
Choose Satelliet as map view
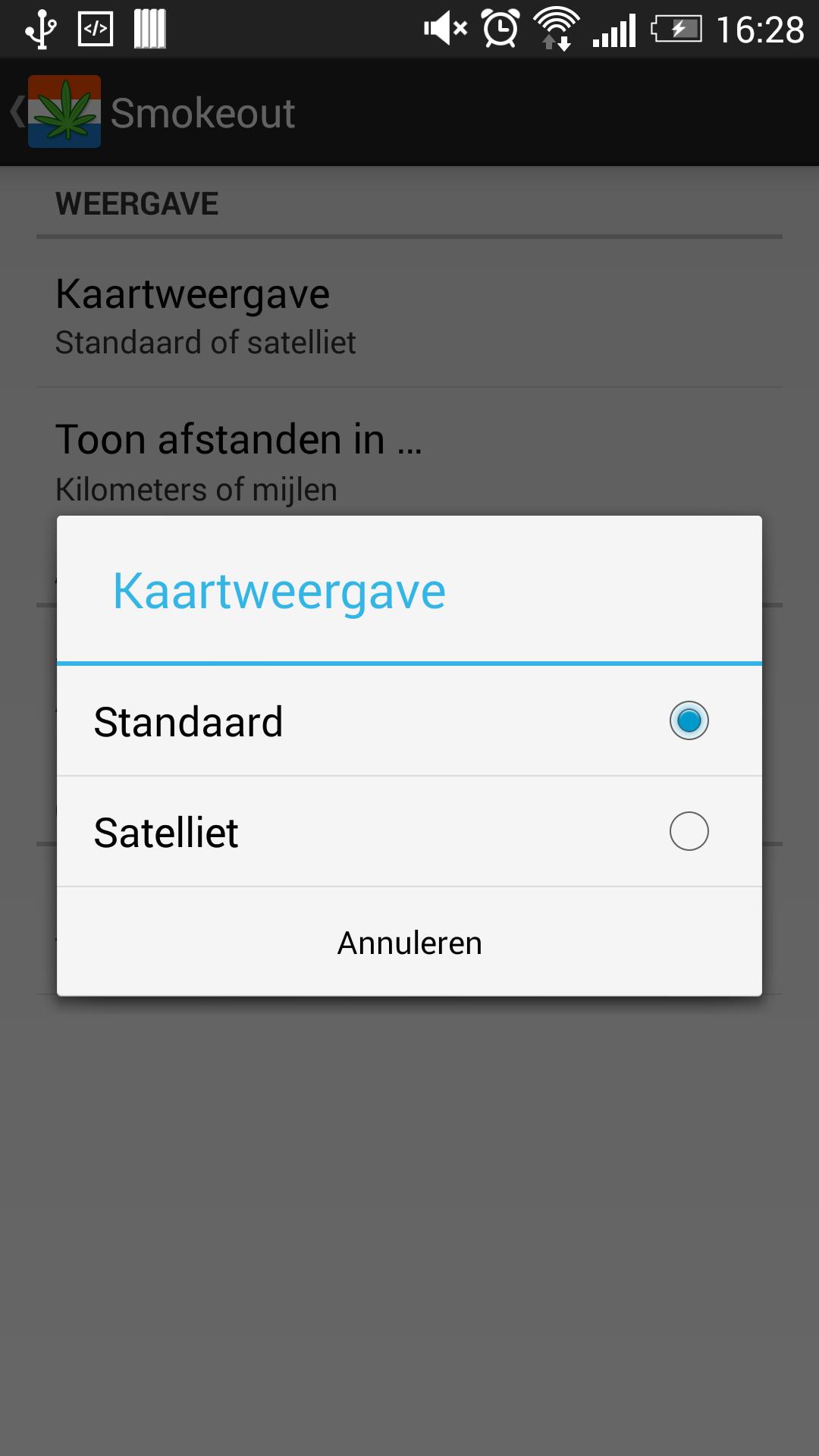click(x=409, y=832)
